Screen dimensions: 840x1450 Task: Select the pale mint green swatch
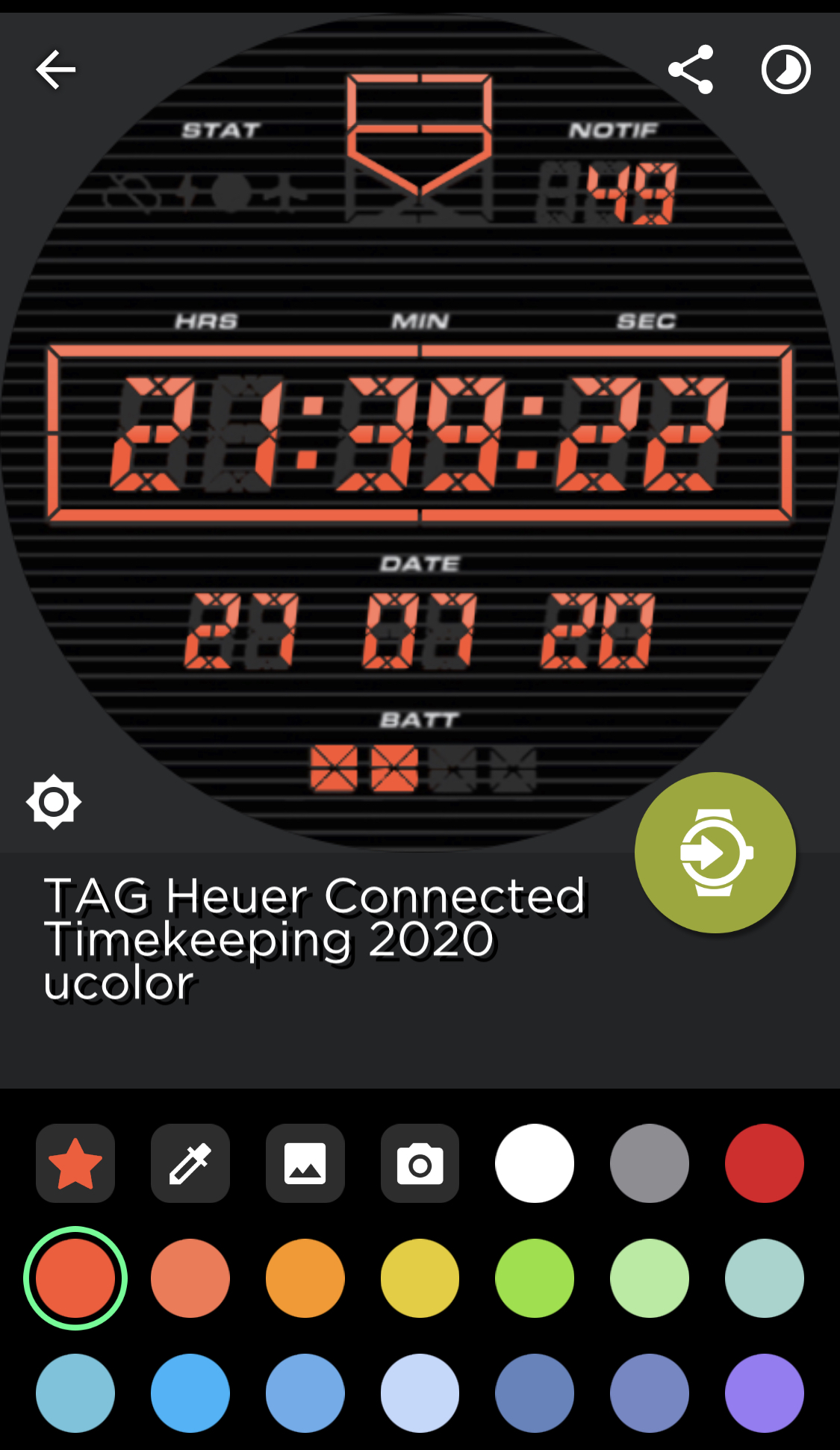pos(650,1278)
